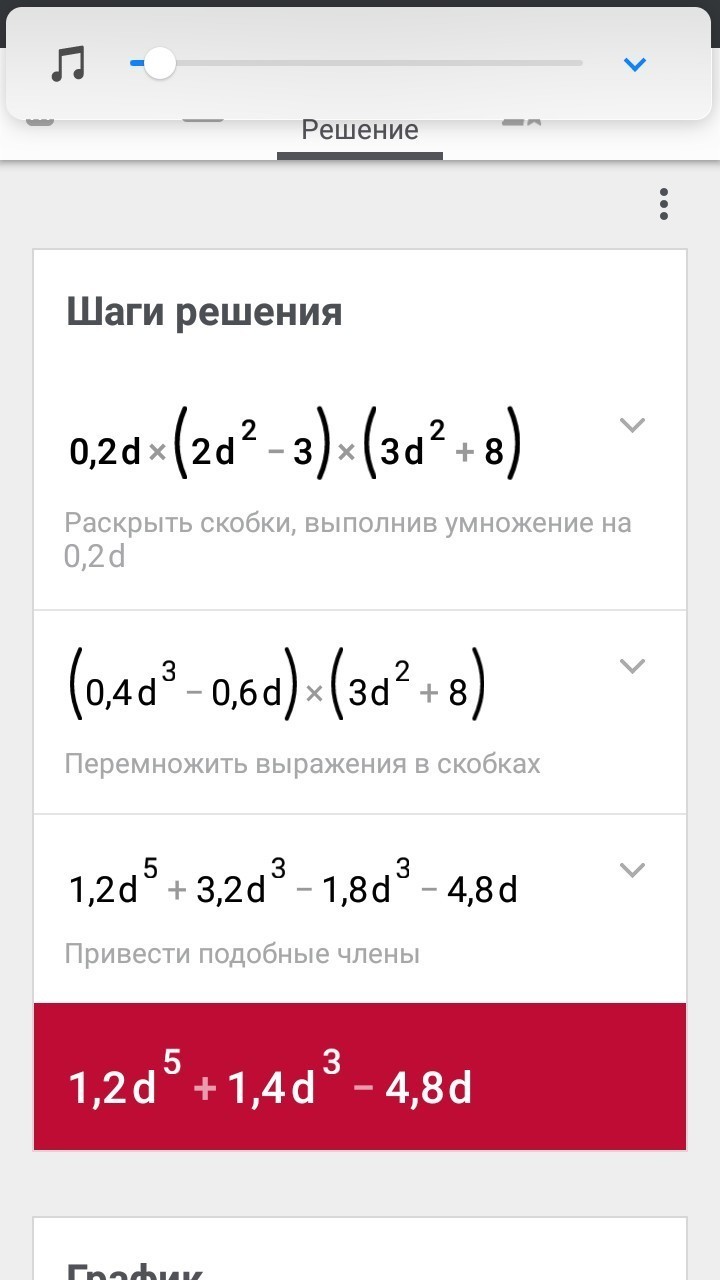The width and height of the screenshot is (720, 1280).
Task: Tap the music note volume icon
Action: pyautogui.click(x=69, y=65)
